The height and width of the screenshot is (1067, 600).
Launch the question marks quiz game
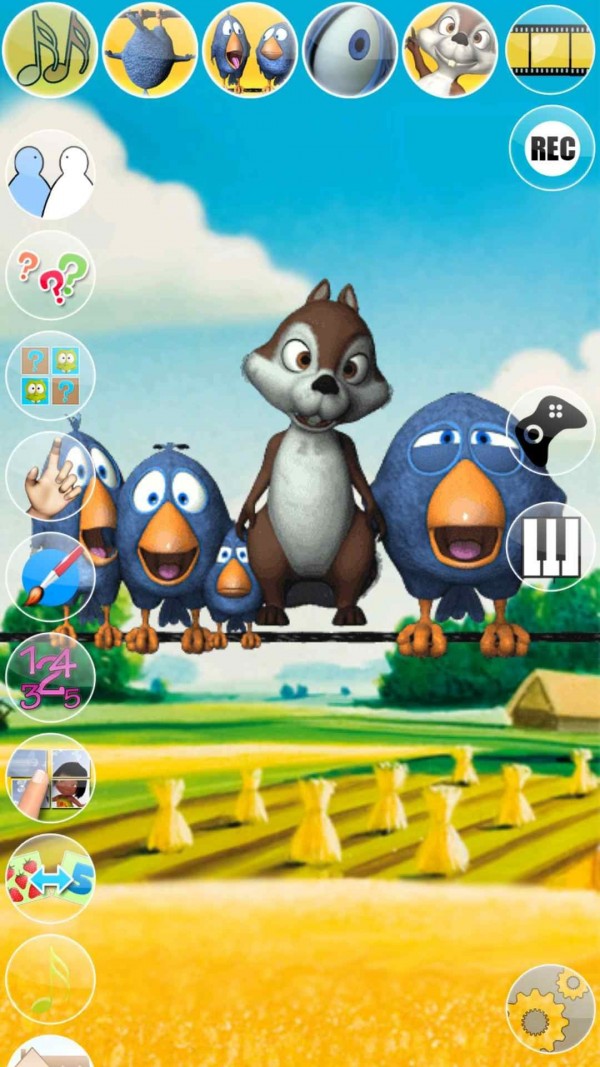50,275
